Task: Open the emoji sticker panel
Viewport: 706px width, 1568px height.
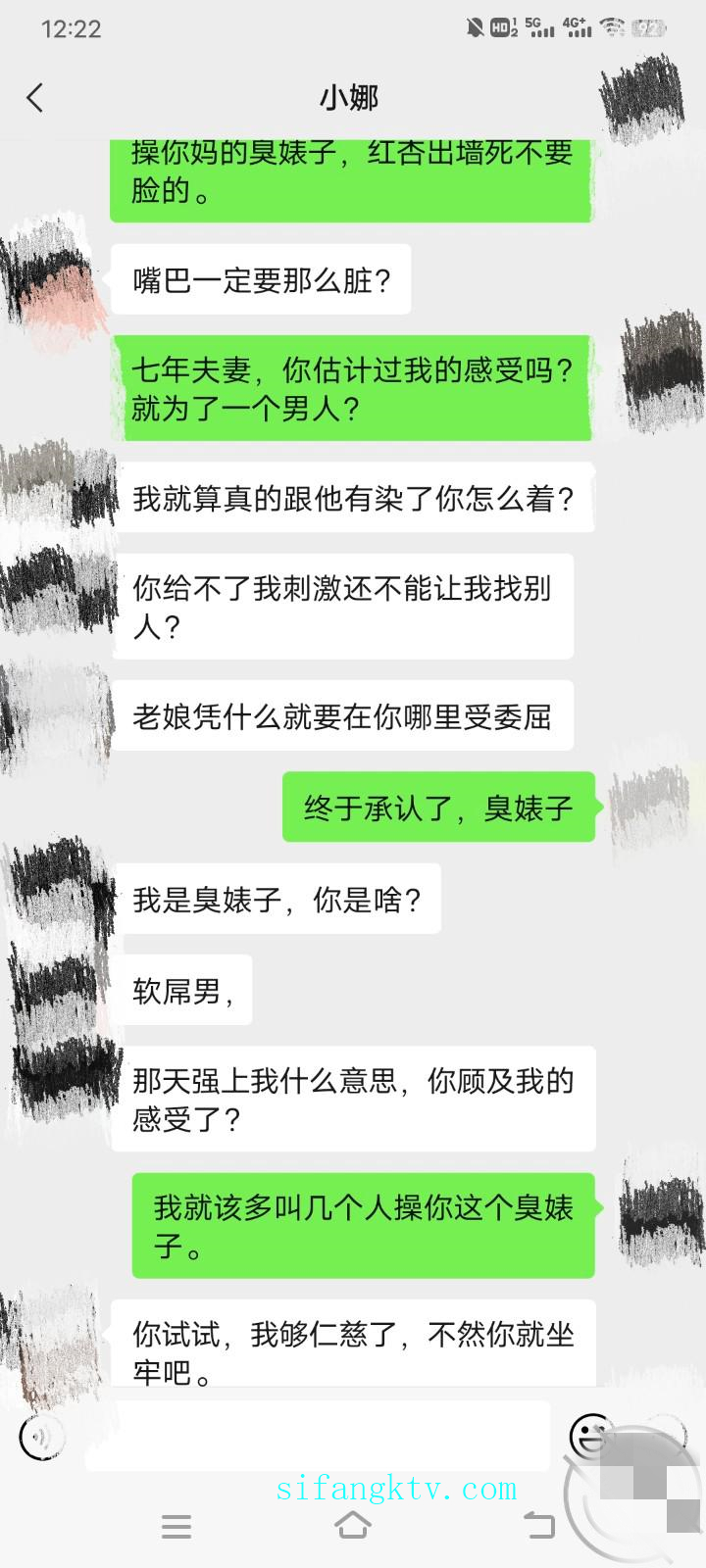Action: (590, 1436)
